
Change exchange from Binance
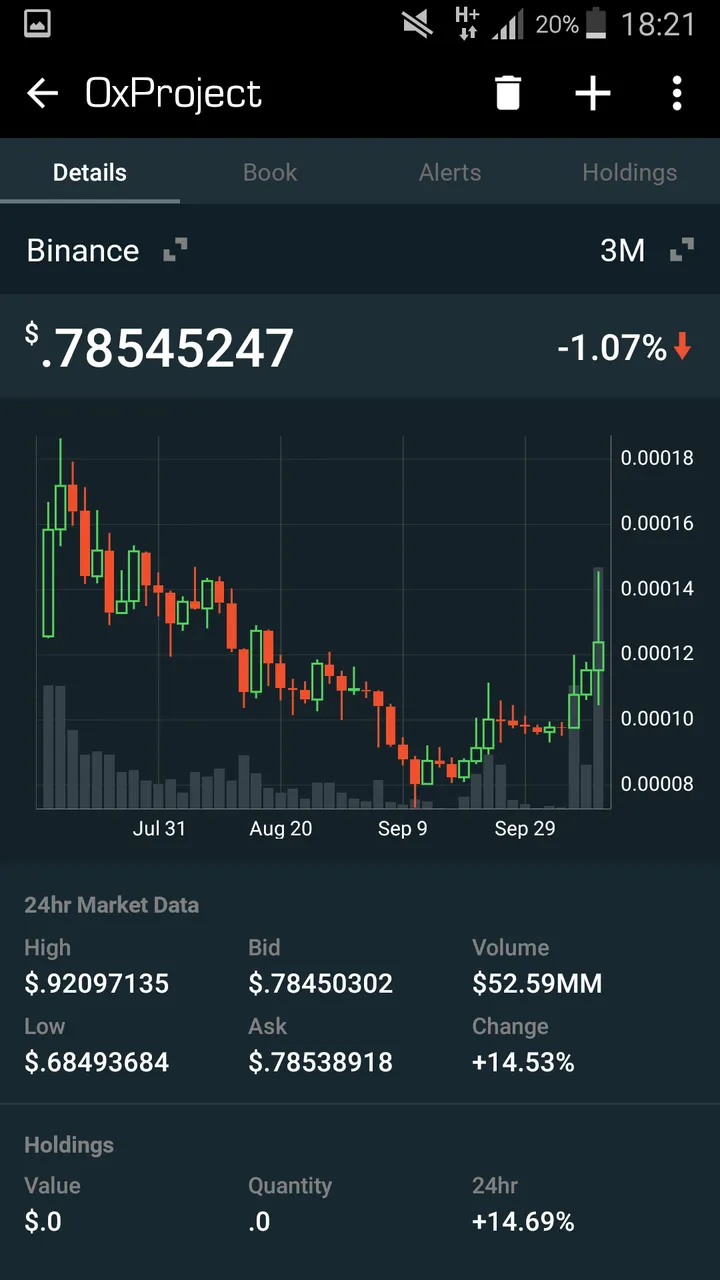click(107, 250)
